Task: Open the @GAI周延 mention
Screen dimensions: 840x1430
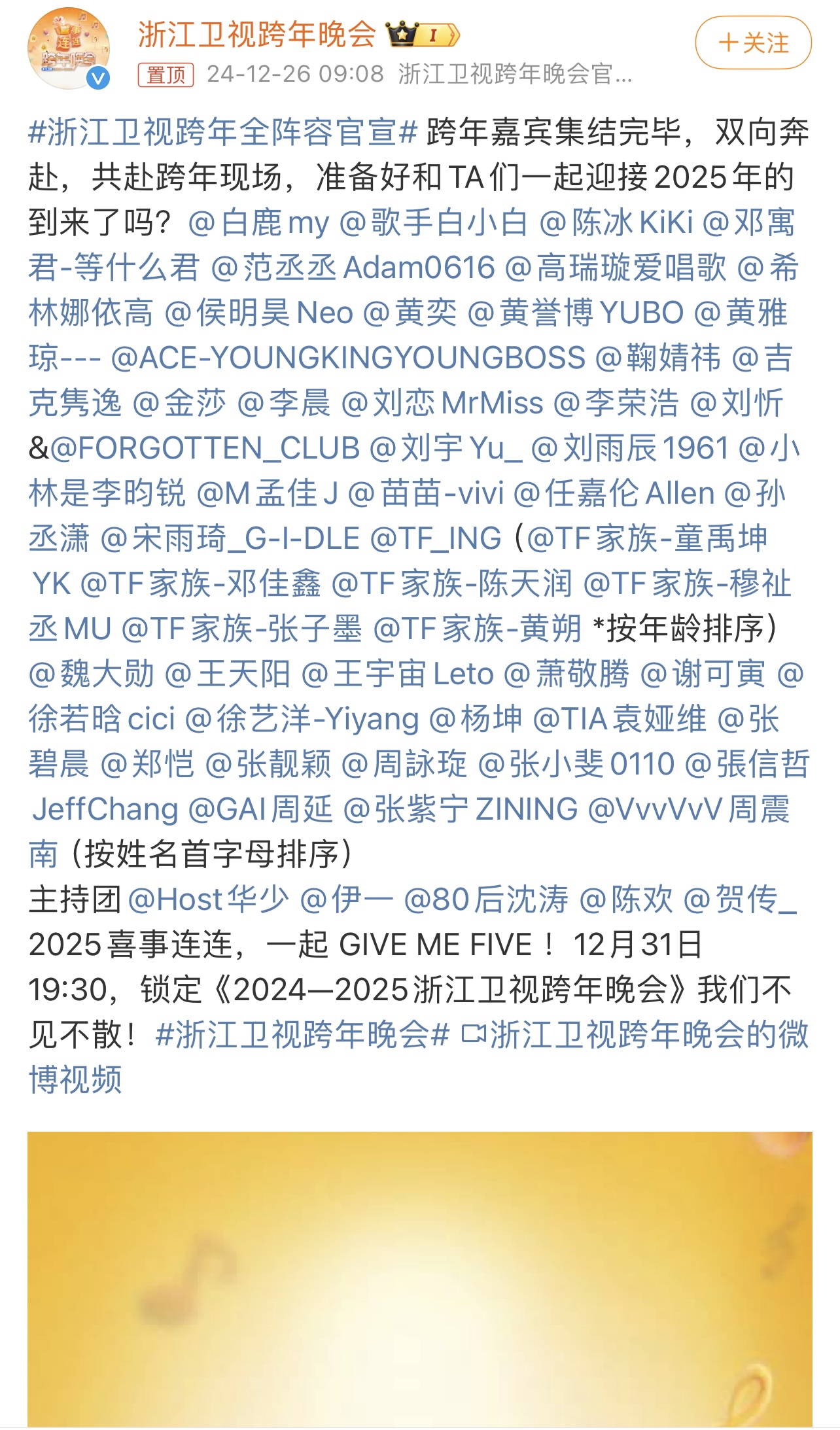Action: (260, 809)
